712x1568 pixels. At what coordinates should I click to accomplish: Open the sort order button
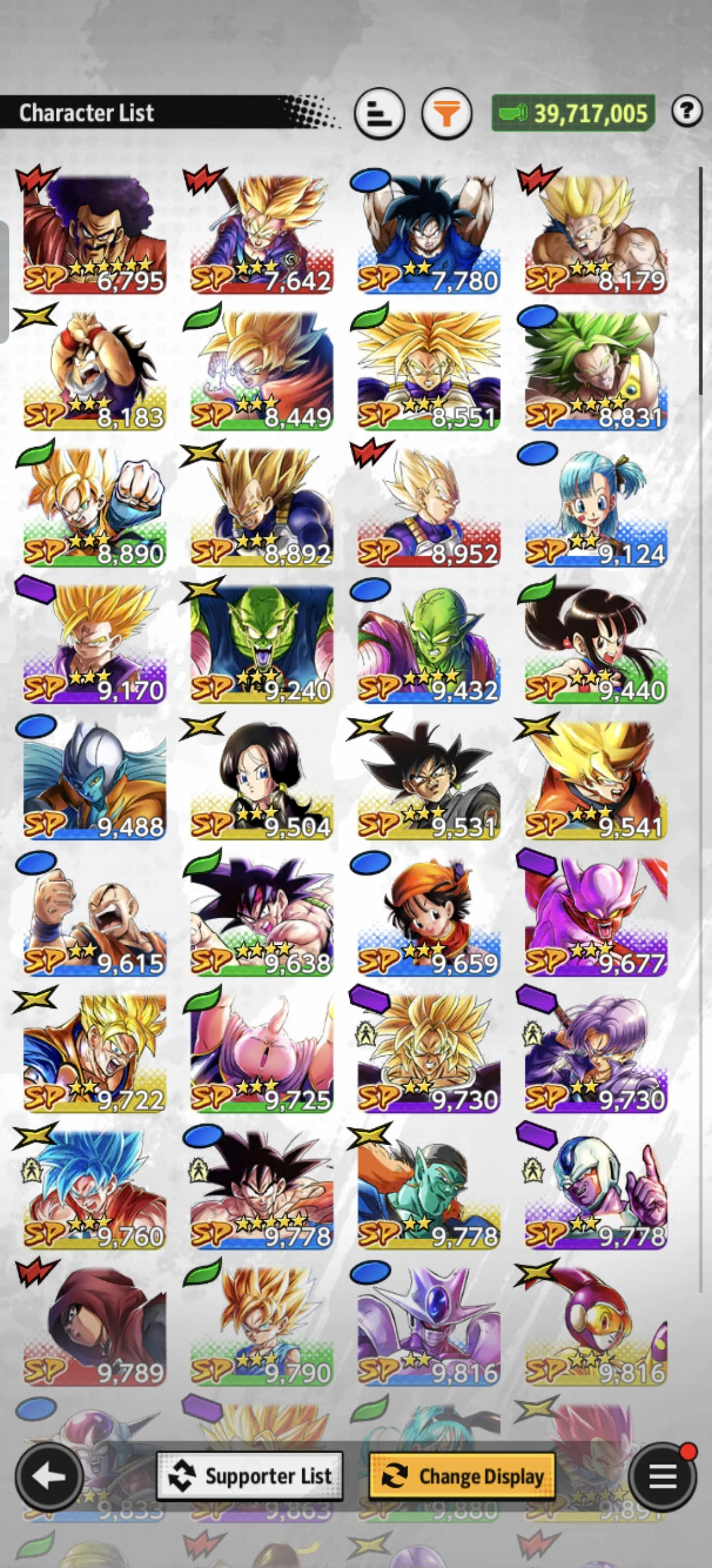pos(379,113)
